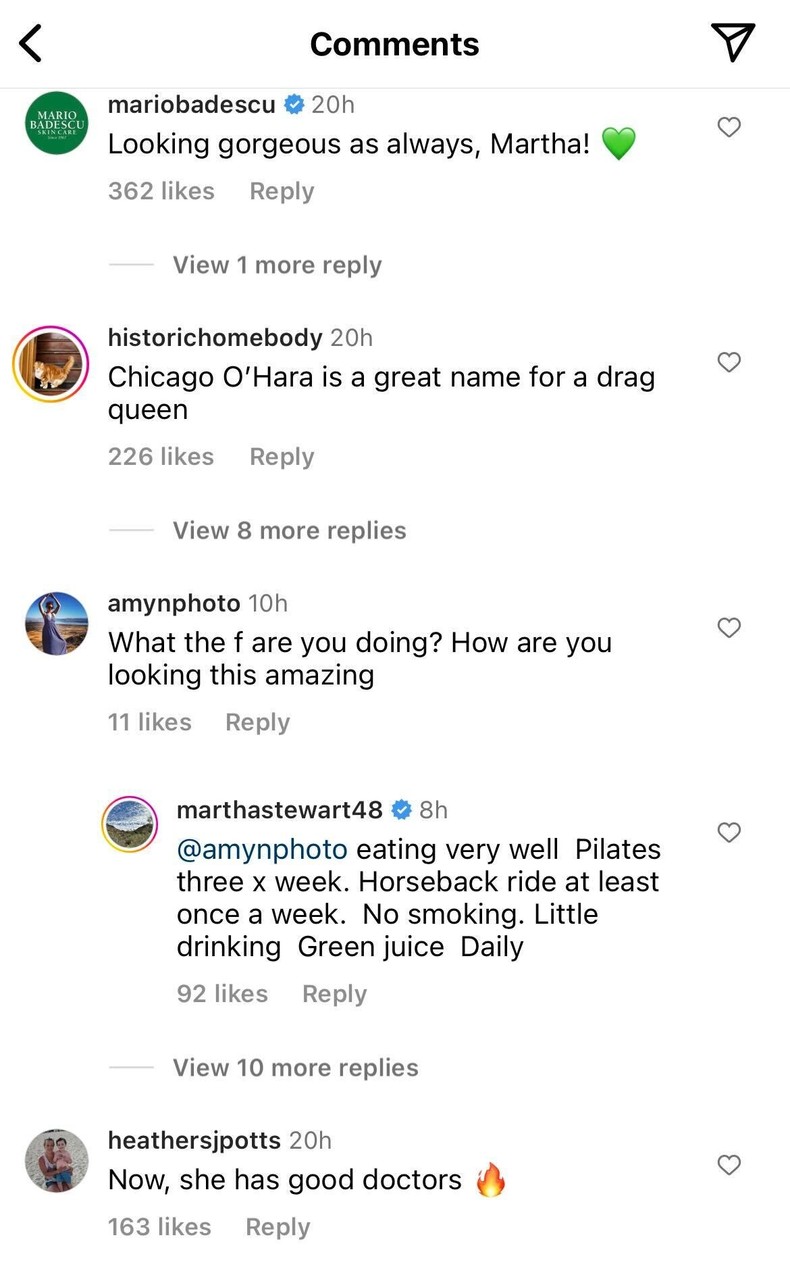Image resolution: width=790 pixels, height=1269 pixels.
Task: Tap the Comments title header
Action: (394, 43)
